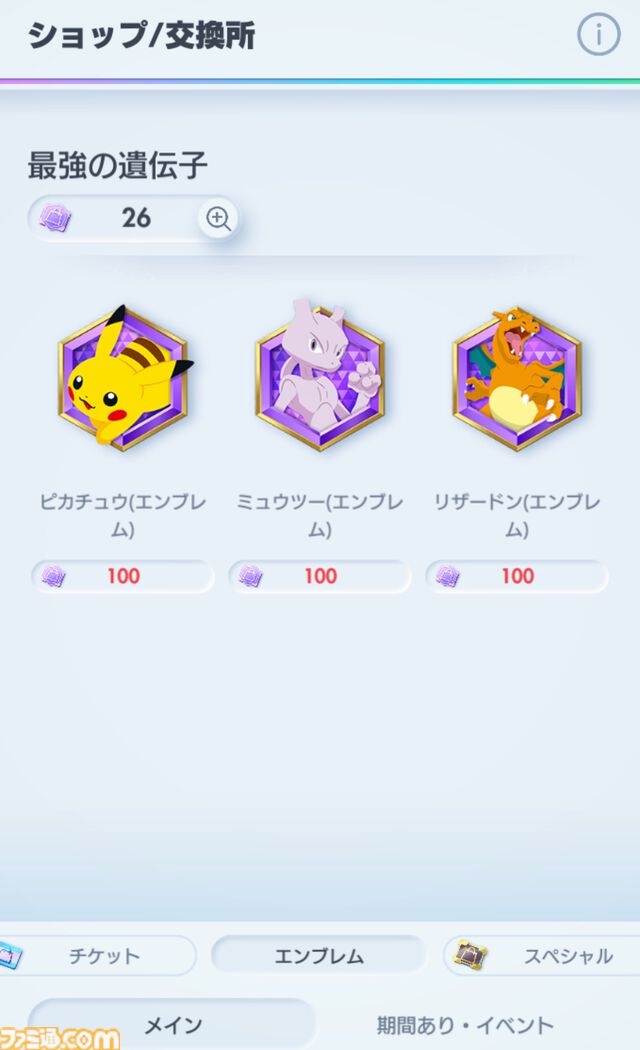Tap the magnifier next to 26 currency
640x1050 pixels.
point(218,217)
